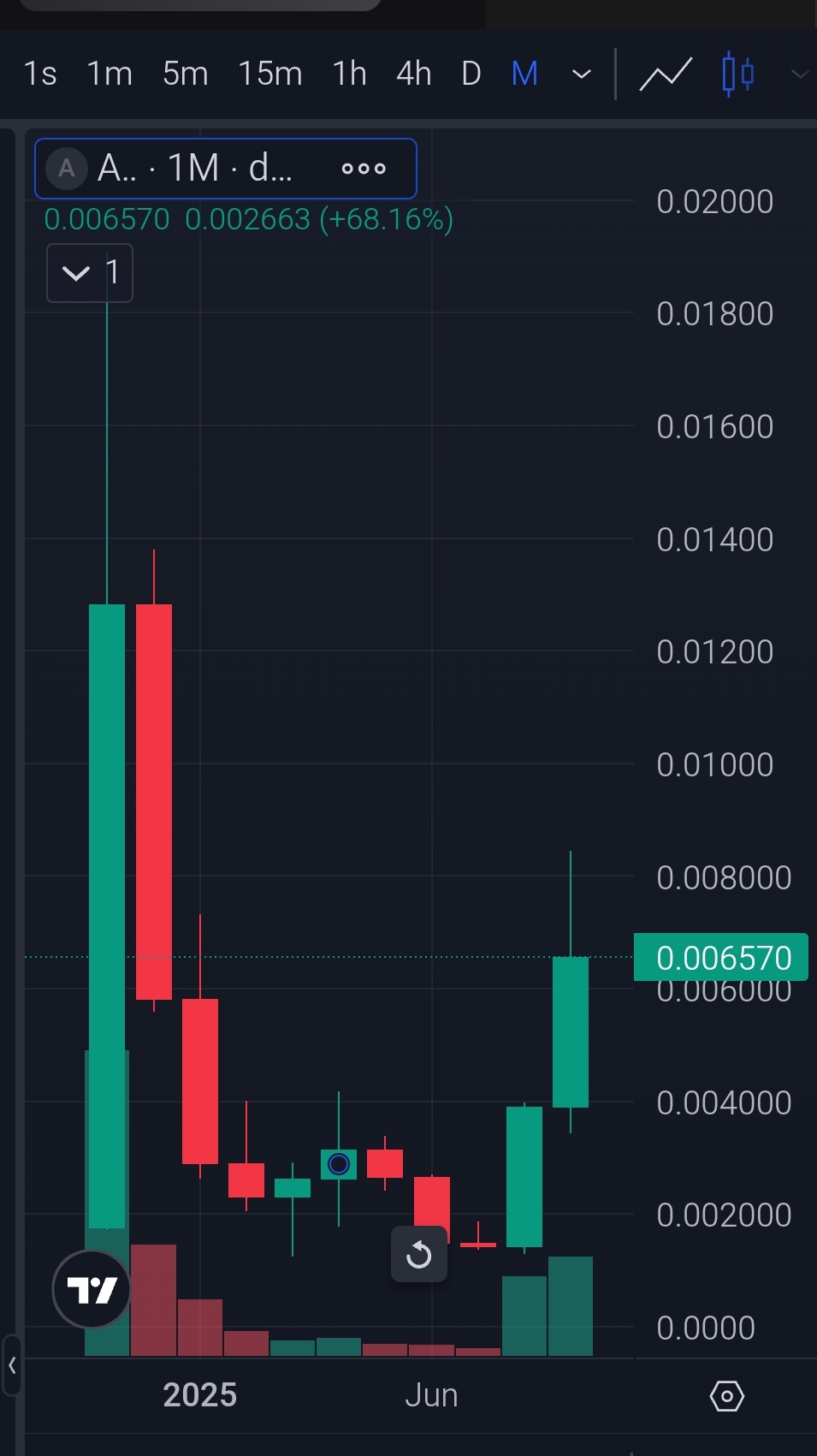Switch to line chart style

[666, 74]
